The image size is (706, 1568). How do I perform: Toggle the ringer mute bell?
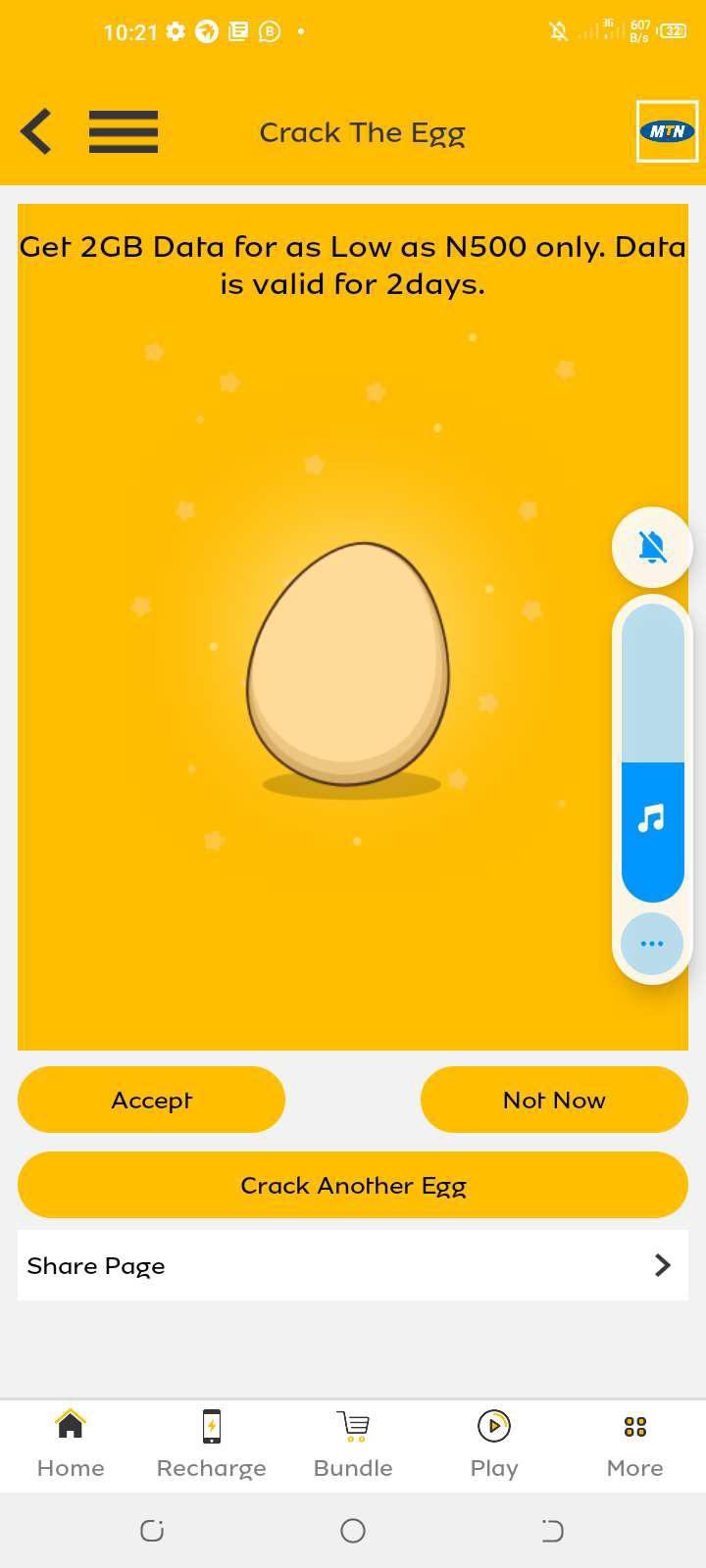652,547
